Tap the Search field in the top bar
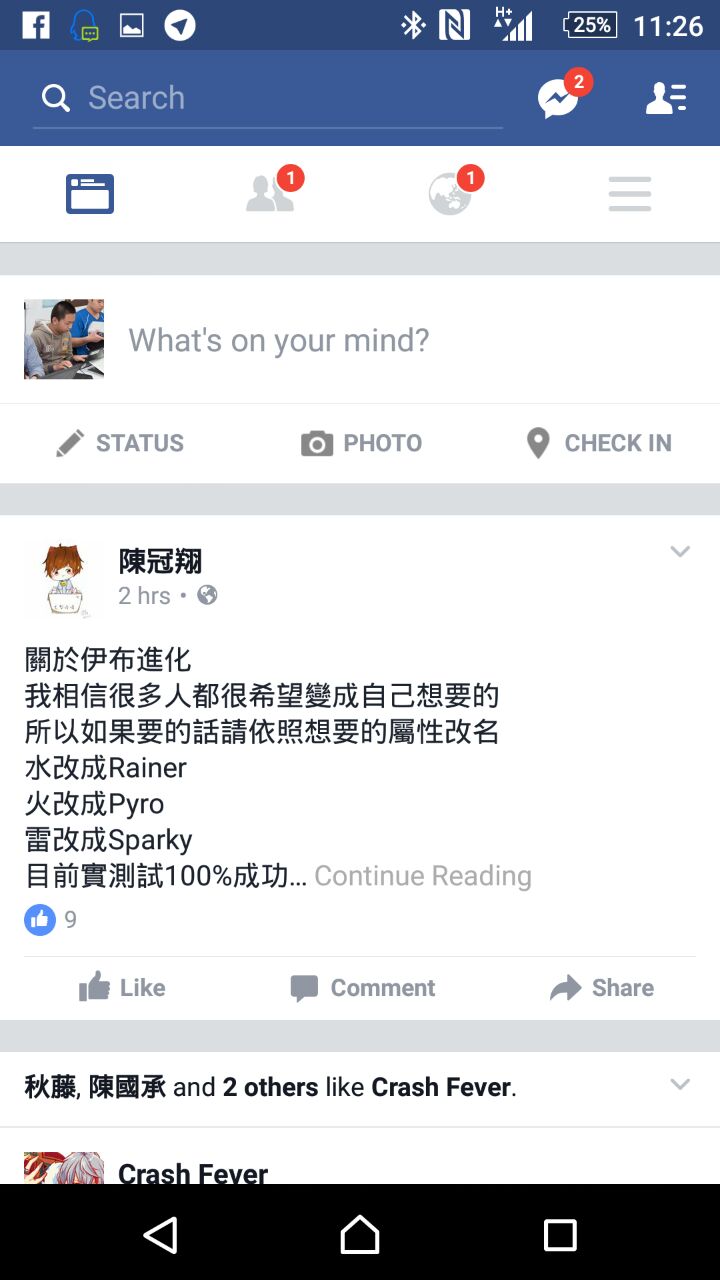Viewport: 720px width, 1280px height. [x=268, y=98]
